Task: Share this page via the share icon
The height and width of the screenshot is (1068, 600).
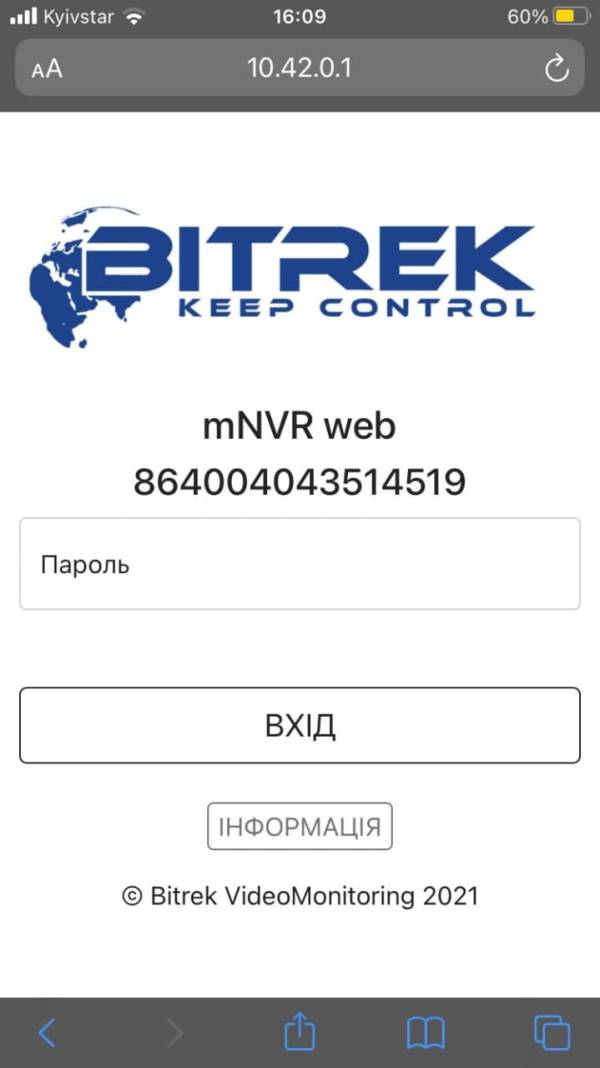Action: 299,1031
